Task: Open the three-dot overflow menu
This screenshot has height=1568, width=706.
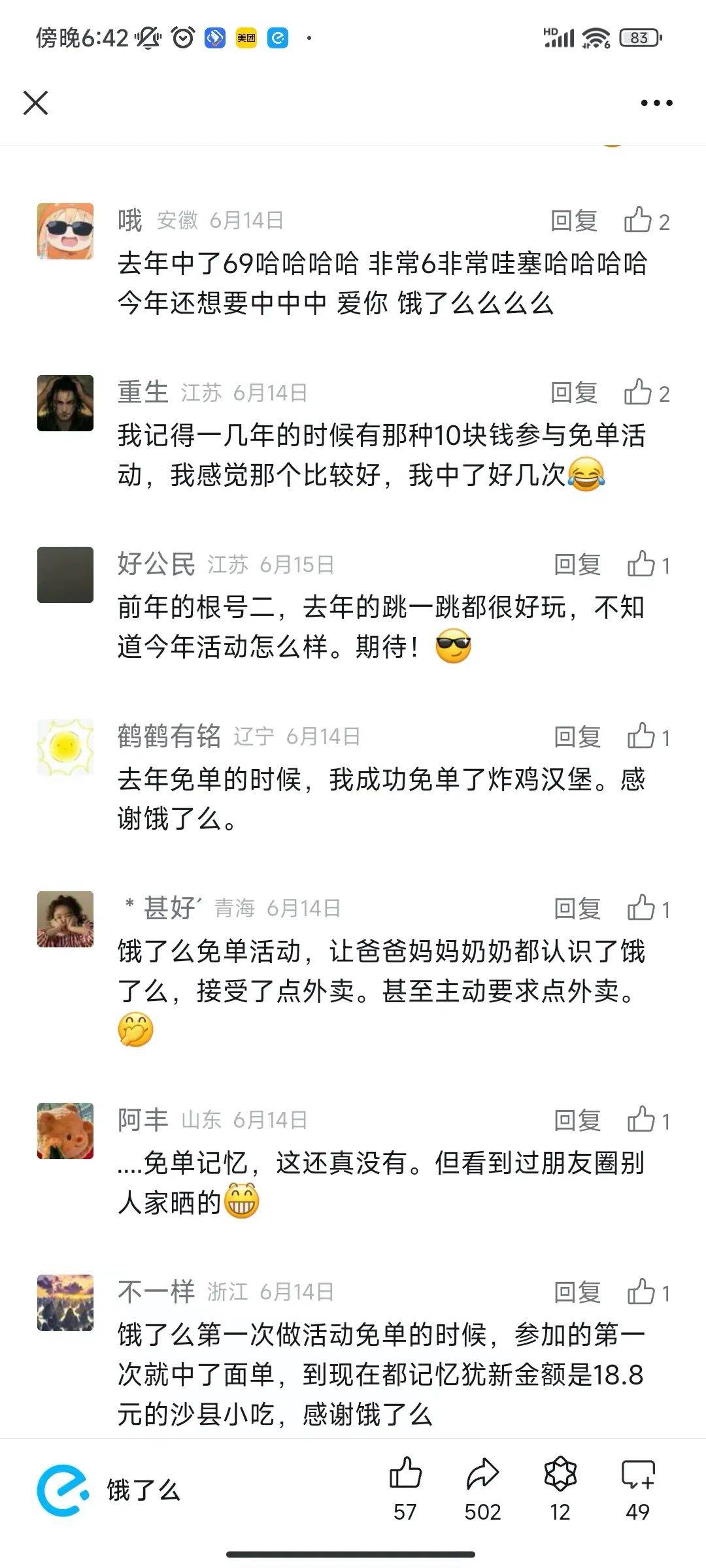Action: point(656,103)
